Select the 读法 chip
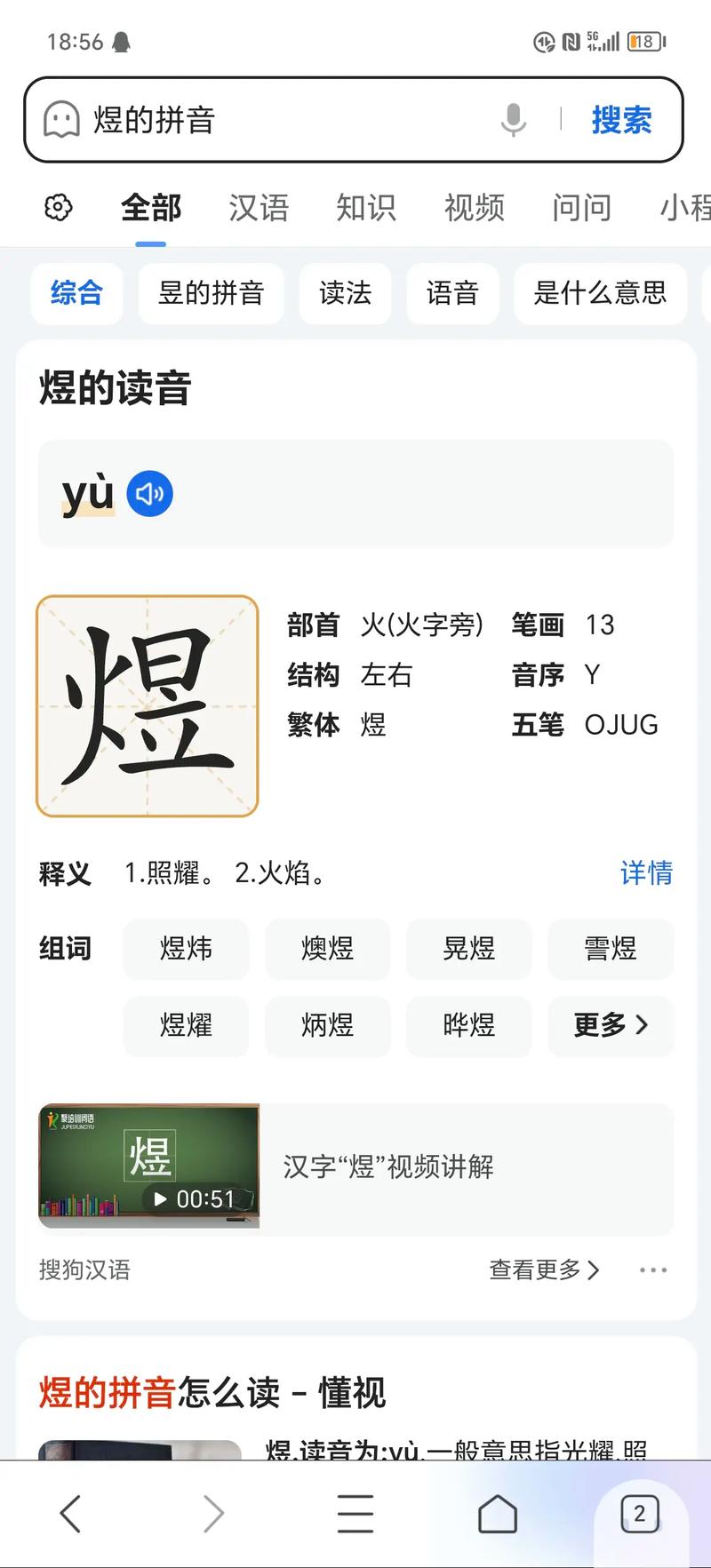This screenshot has width=711, height=1568. 345,292
